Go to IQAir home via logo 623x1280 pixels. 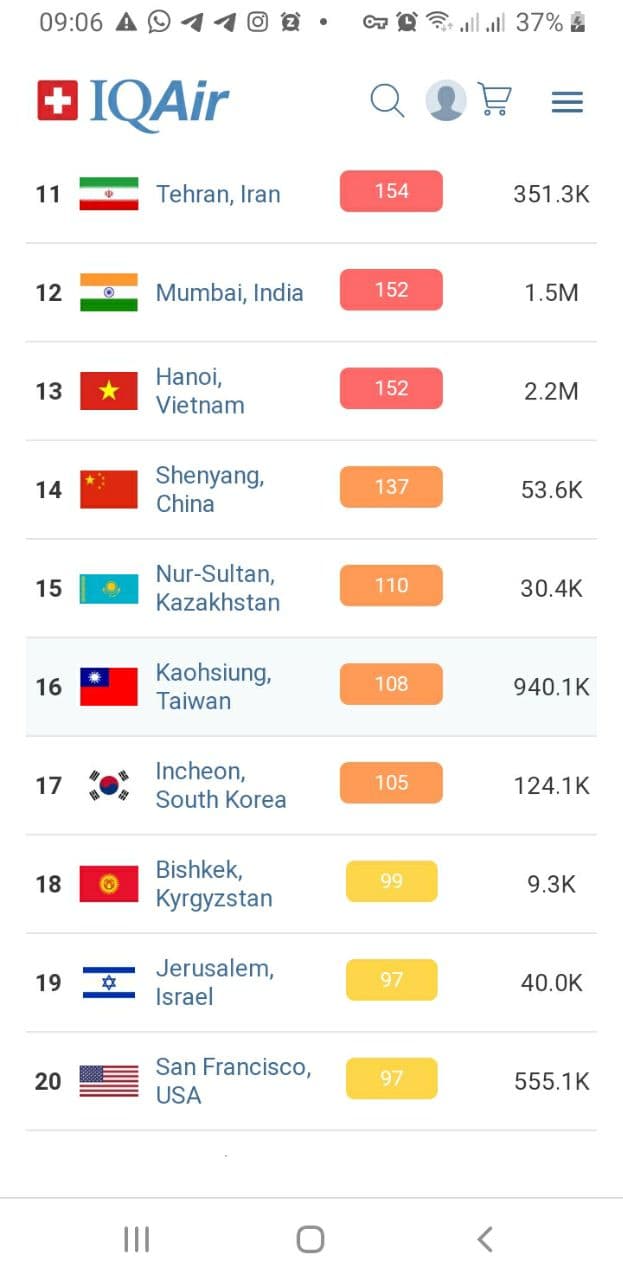[133, 102]
